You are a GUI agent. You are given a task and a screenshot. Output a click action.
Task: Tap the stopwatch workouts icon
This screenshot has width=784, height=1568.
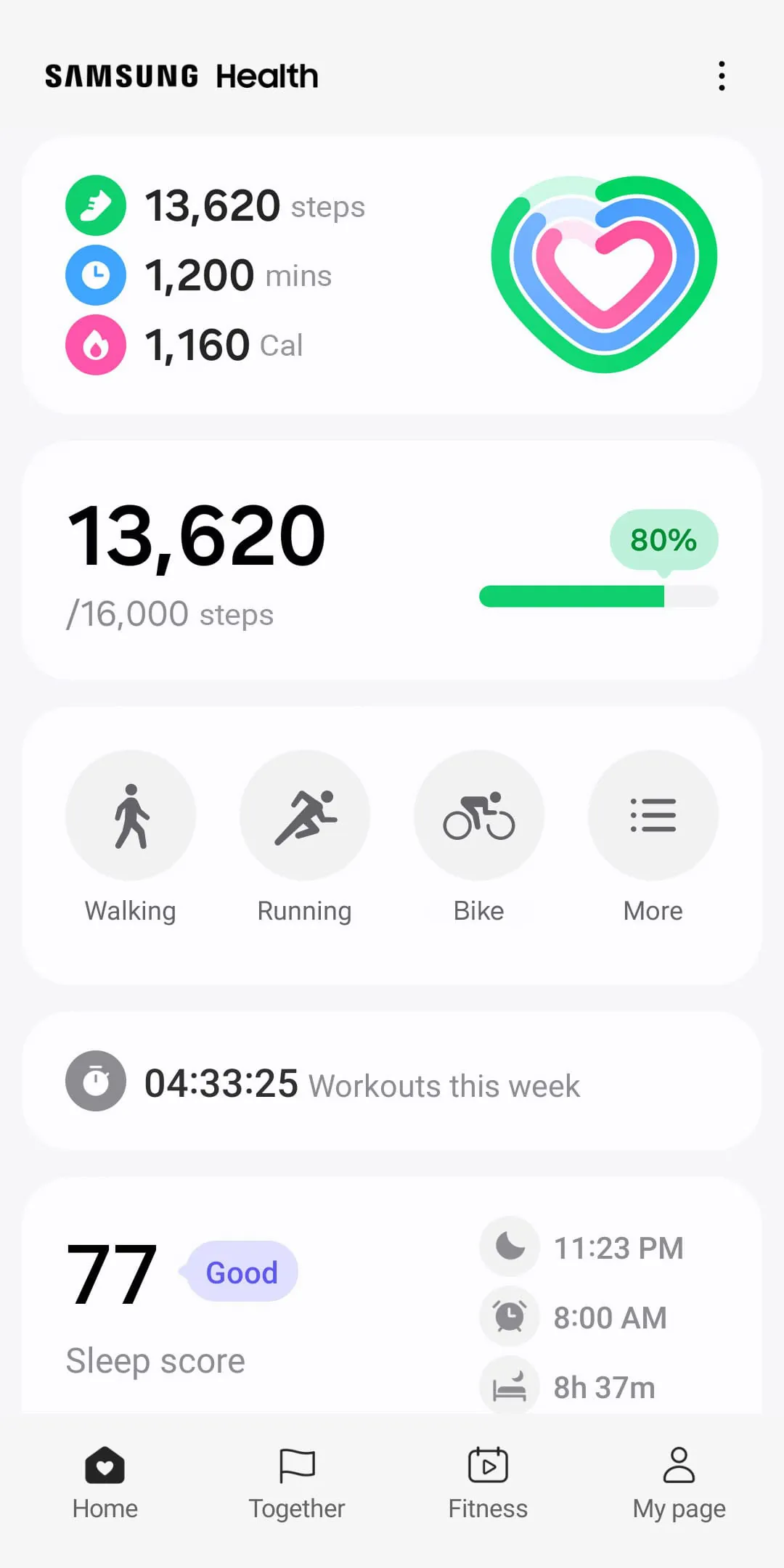pyautogui.click(x=96, y=1081)
